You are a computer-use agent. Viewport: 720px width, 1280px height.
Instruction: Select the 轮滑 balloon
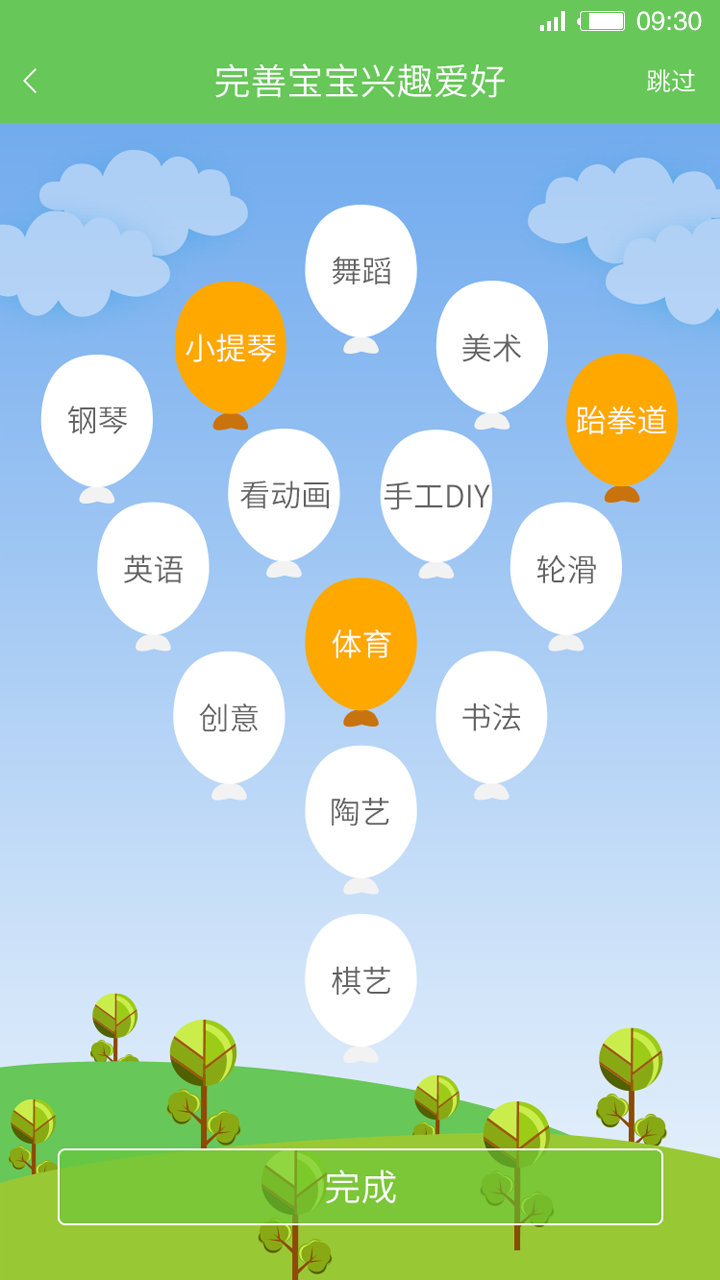click(x=565, y=567)
